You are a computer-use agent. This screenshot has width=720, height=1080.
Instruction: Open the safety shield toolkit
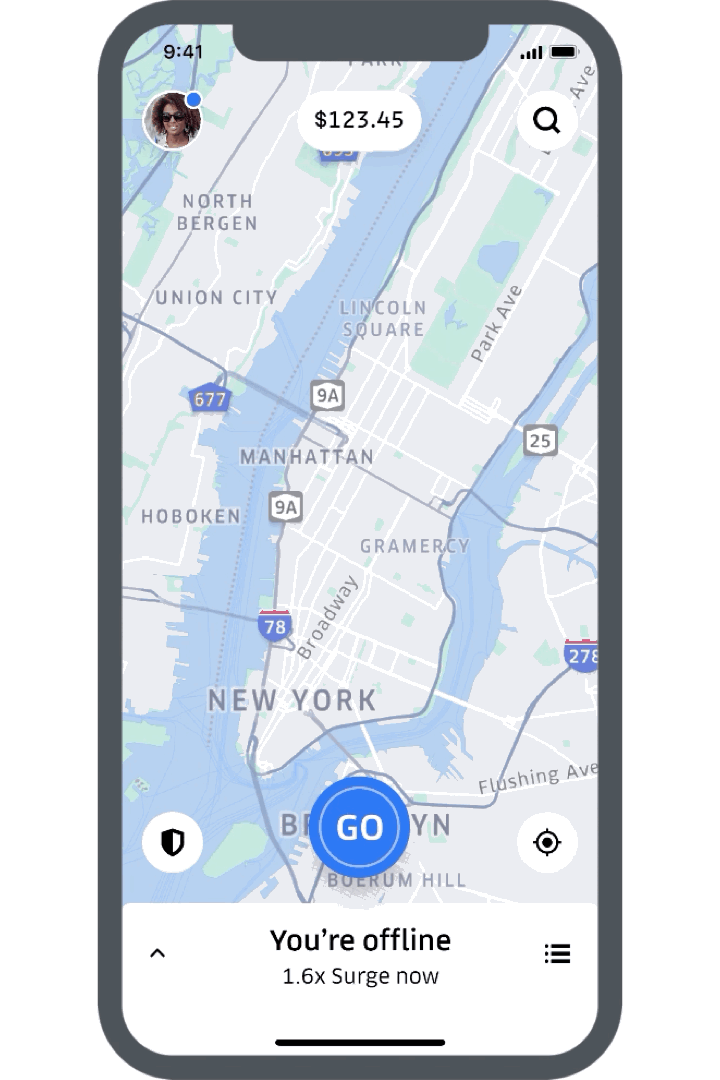click(173, 842)
